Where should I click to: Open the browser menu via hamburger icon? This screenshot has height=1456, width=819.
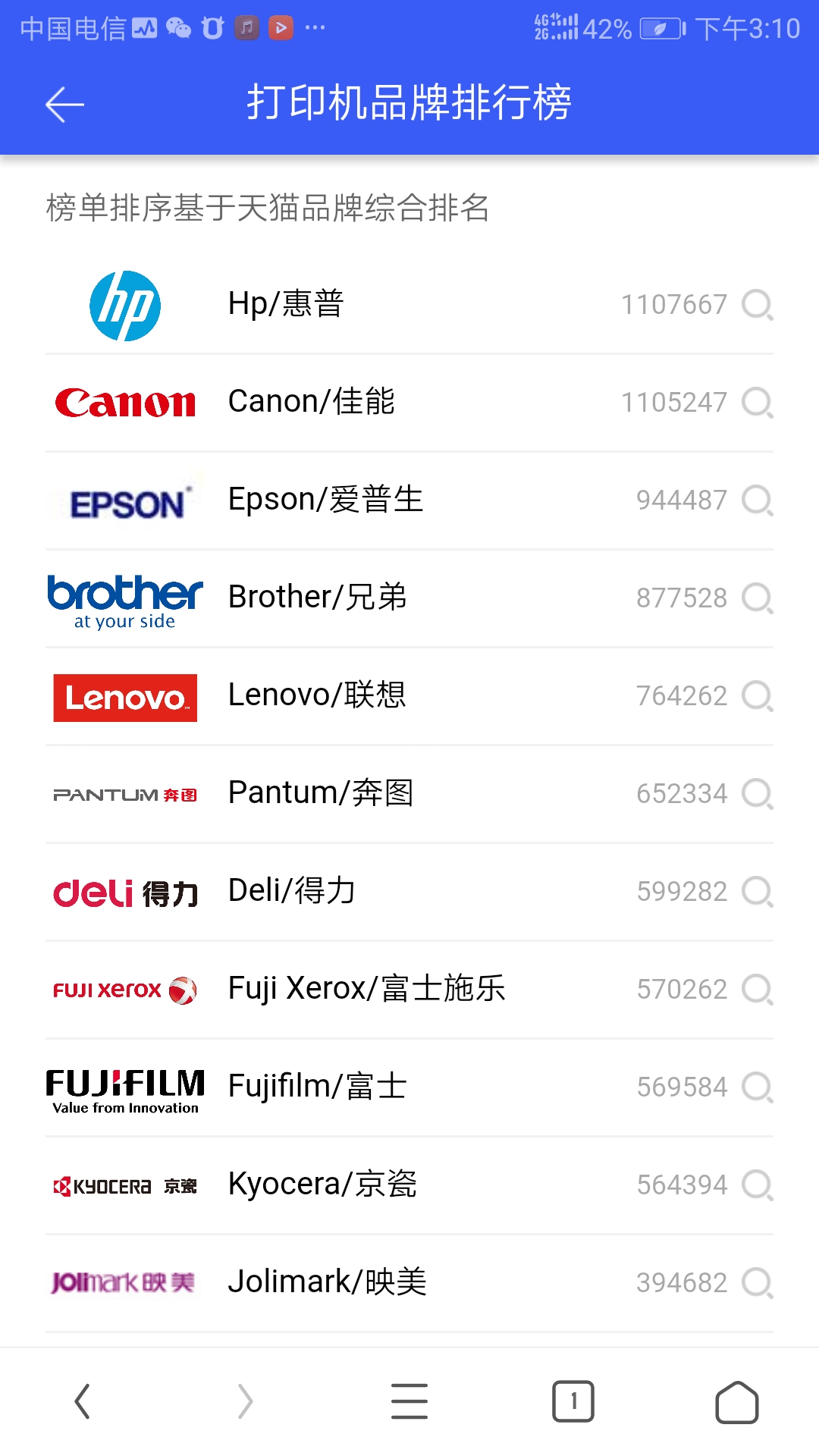click(409, 1401)
